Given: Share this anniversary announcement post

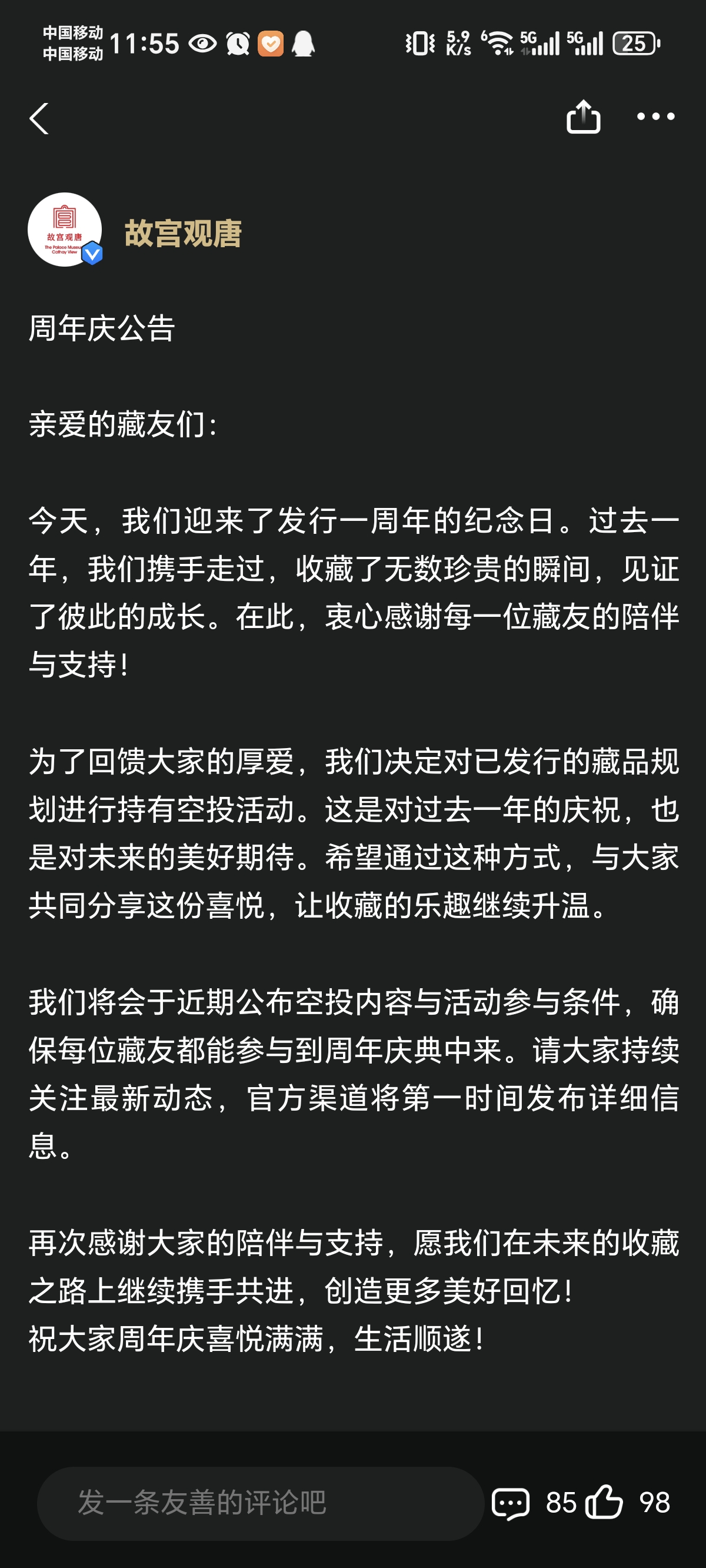Looking at the screenshot, I should point(582,117).
